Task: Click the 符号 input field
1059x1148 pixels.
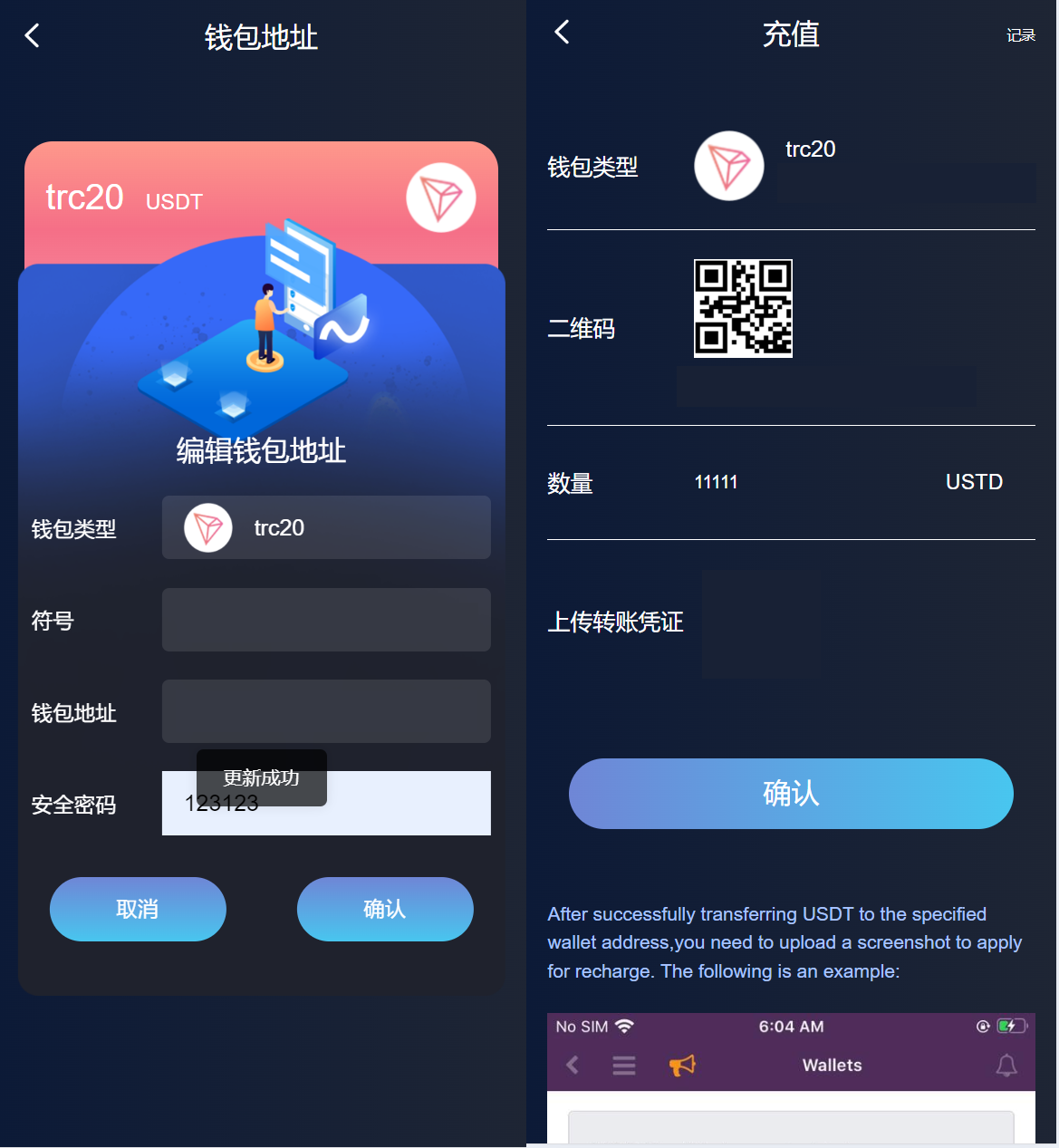Action: pos(326,620)
